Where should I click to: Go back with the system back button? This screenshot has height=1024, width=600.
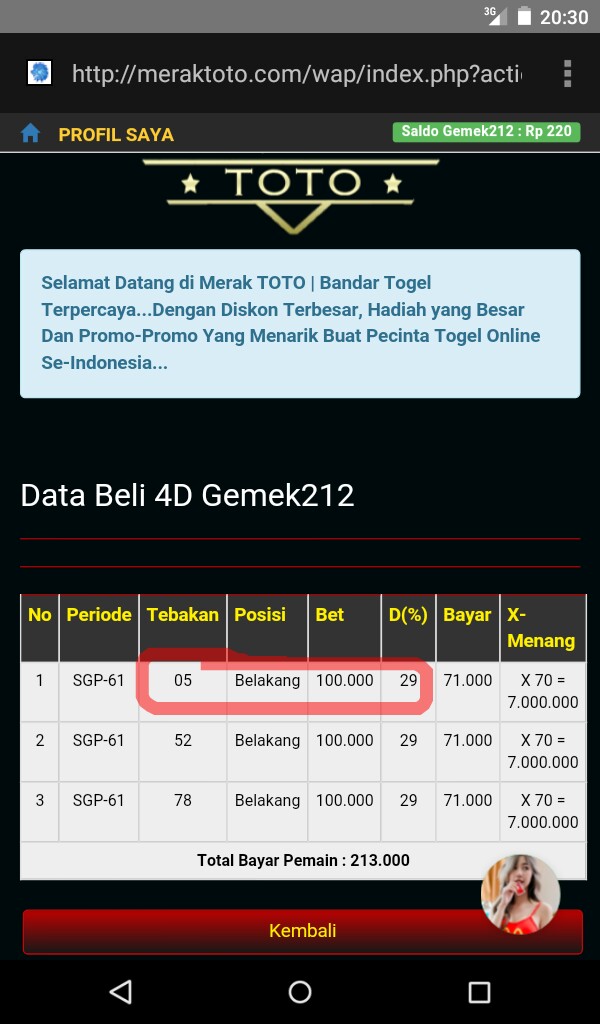tap(121, 991)
